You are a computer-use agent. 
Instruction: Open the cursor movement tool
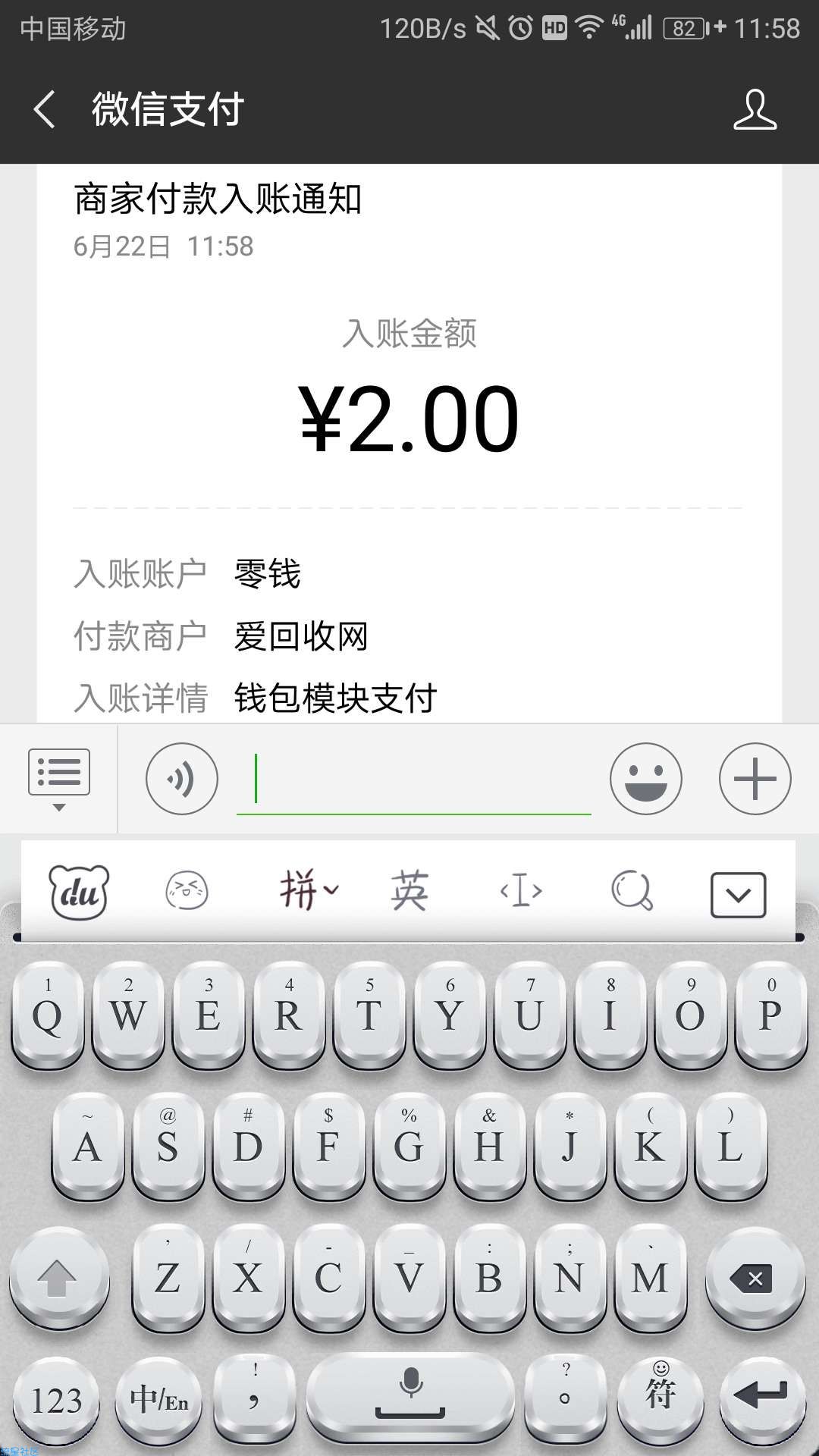(521, 890)
